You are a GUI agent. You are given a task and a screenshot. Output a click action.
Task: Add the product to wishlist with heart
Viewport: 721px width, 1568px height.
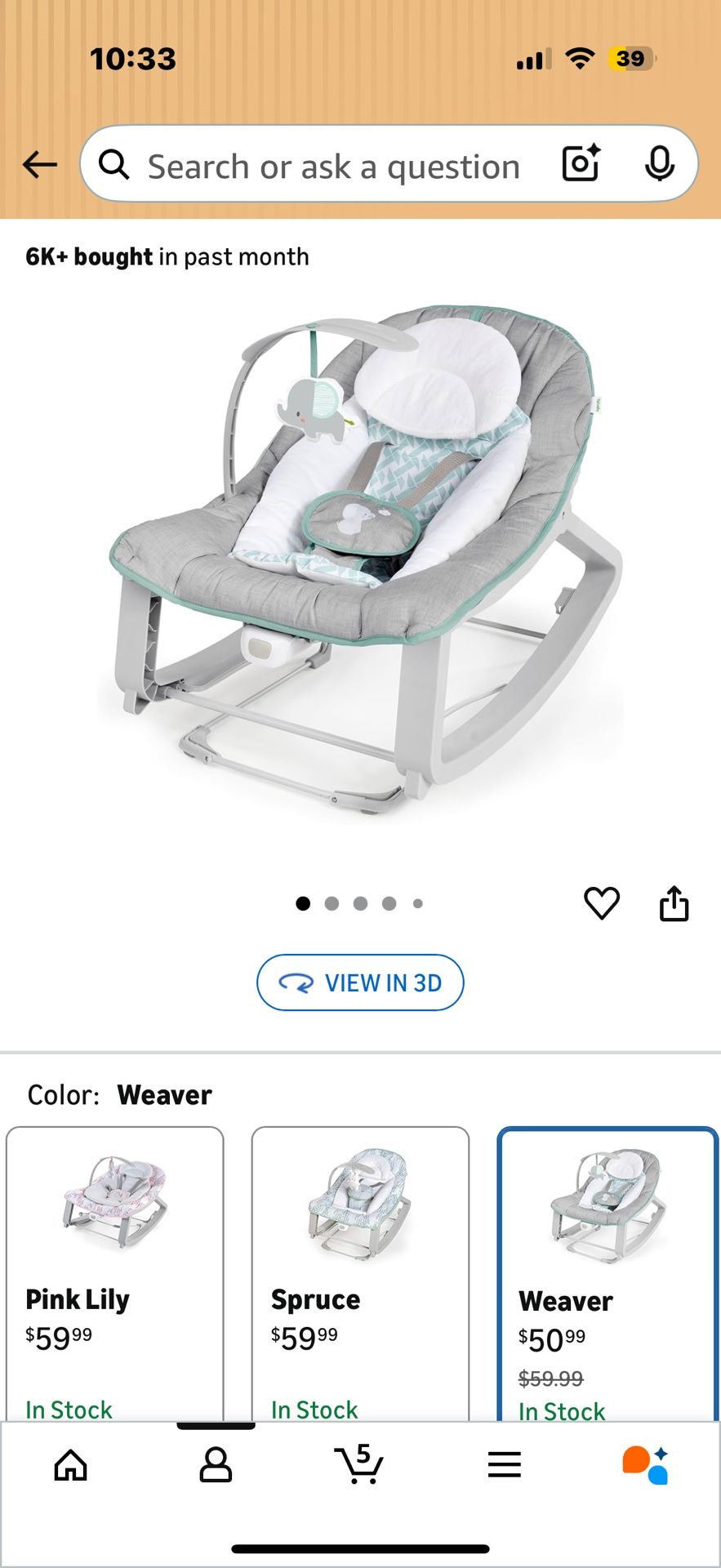[x=602, y=903]
